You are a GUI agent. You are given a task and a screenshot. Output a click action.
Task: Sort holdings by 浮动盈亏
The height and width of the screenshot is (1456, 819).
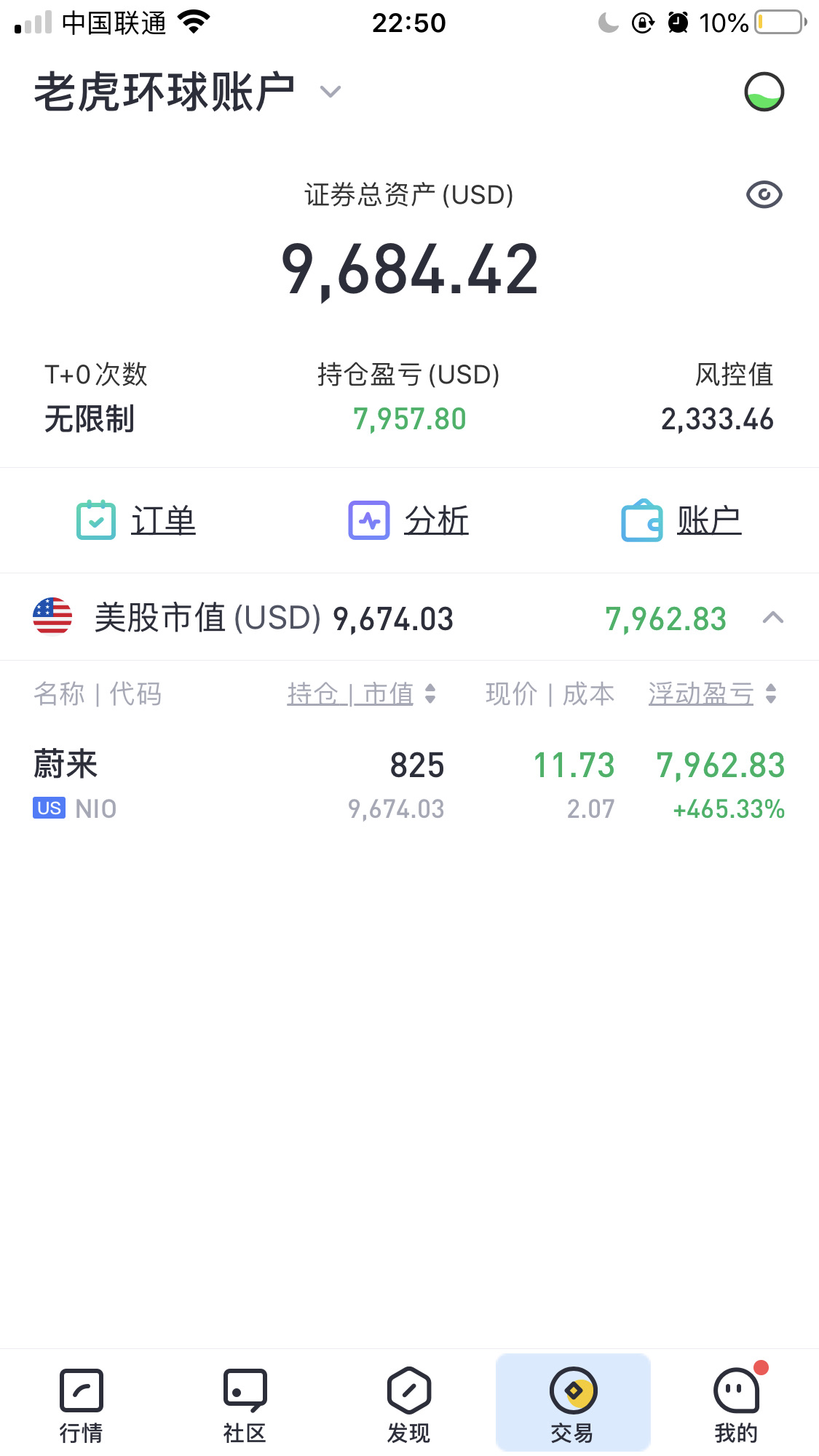713,693
